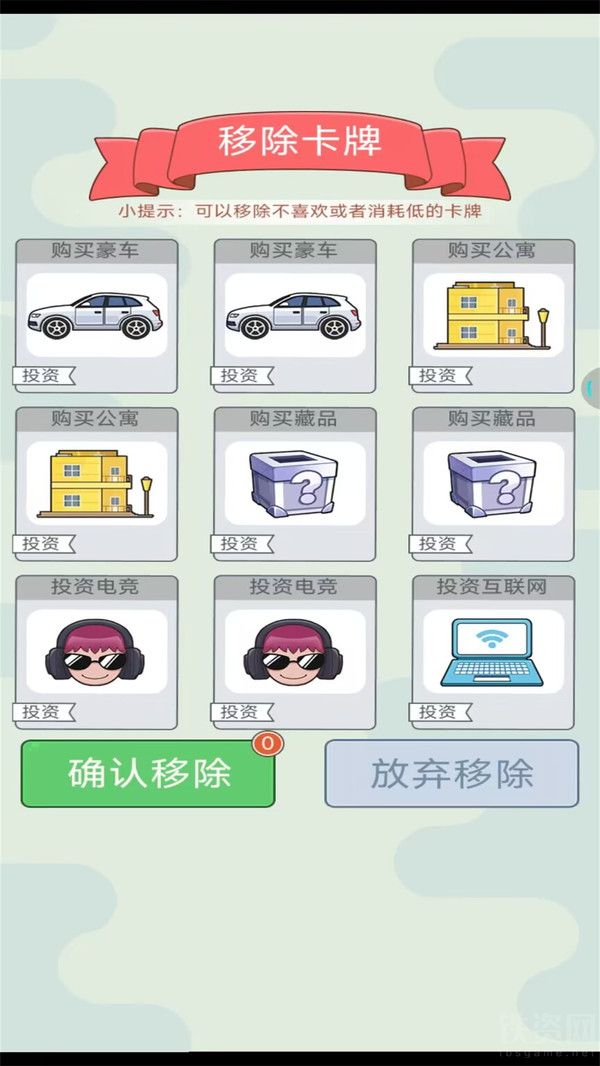Image resolution: width=600 pixels, height=1066 pixels.
Task: Select the 投资互联网 laptop card
Action: click(493, 652)
